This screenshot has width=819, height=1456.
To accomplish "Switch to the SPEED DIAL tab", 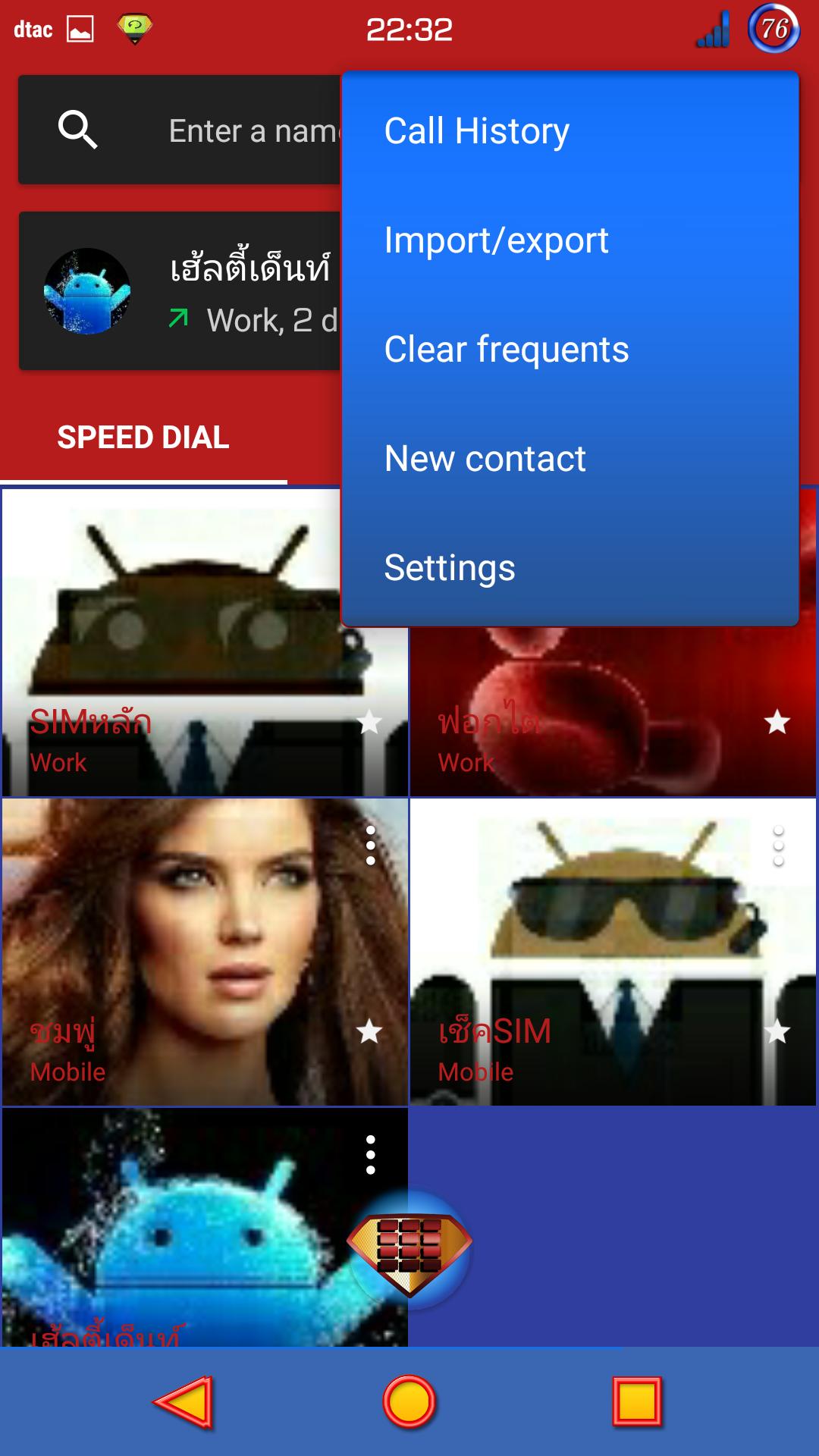I will point(143,438).
